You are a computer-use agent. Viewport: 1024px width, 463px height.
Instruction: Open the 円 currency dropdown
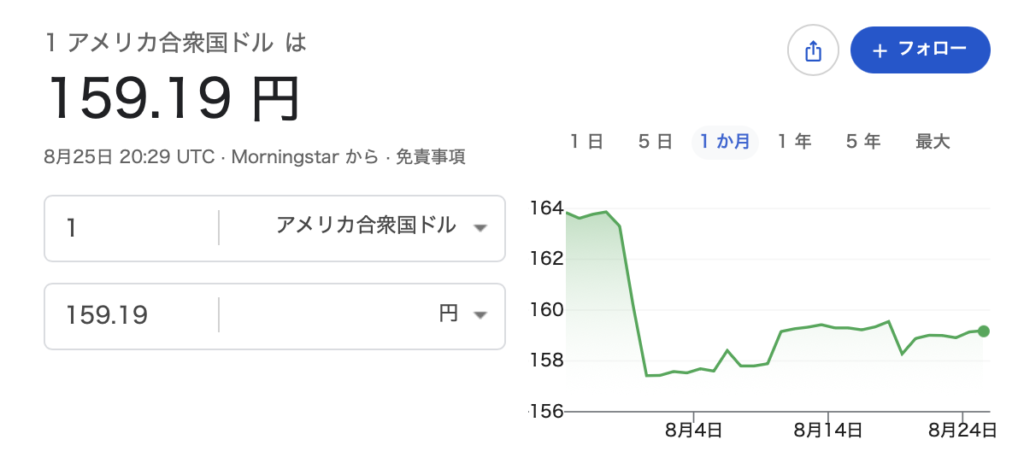tap(362, 316)
